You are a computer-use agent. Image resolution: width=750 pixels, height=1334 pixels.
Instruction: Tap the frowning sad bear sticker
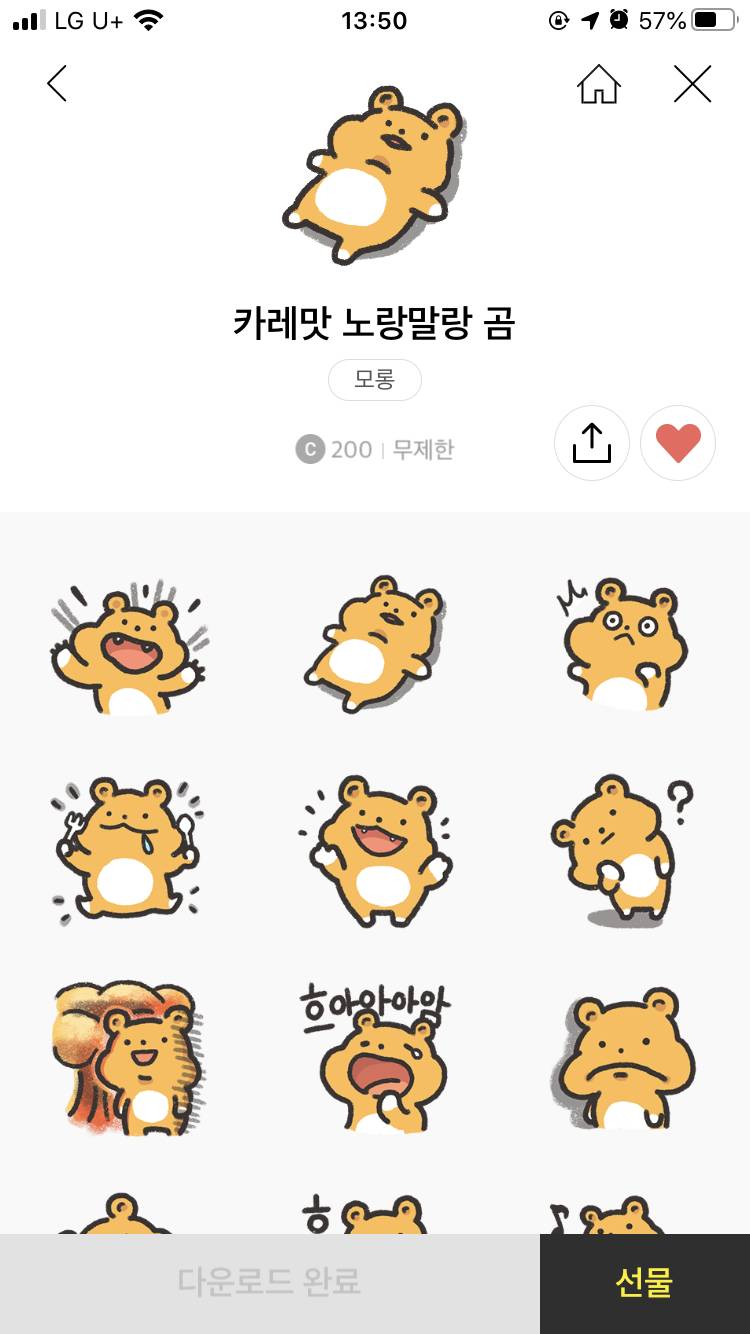tap(625, 1060)
